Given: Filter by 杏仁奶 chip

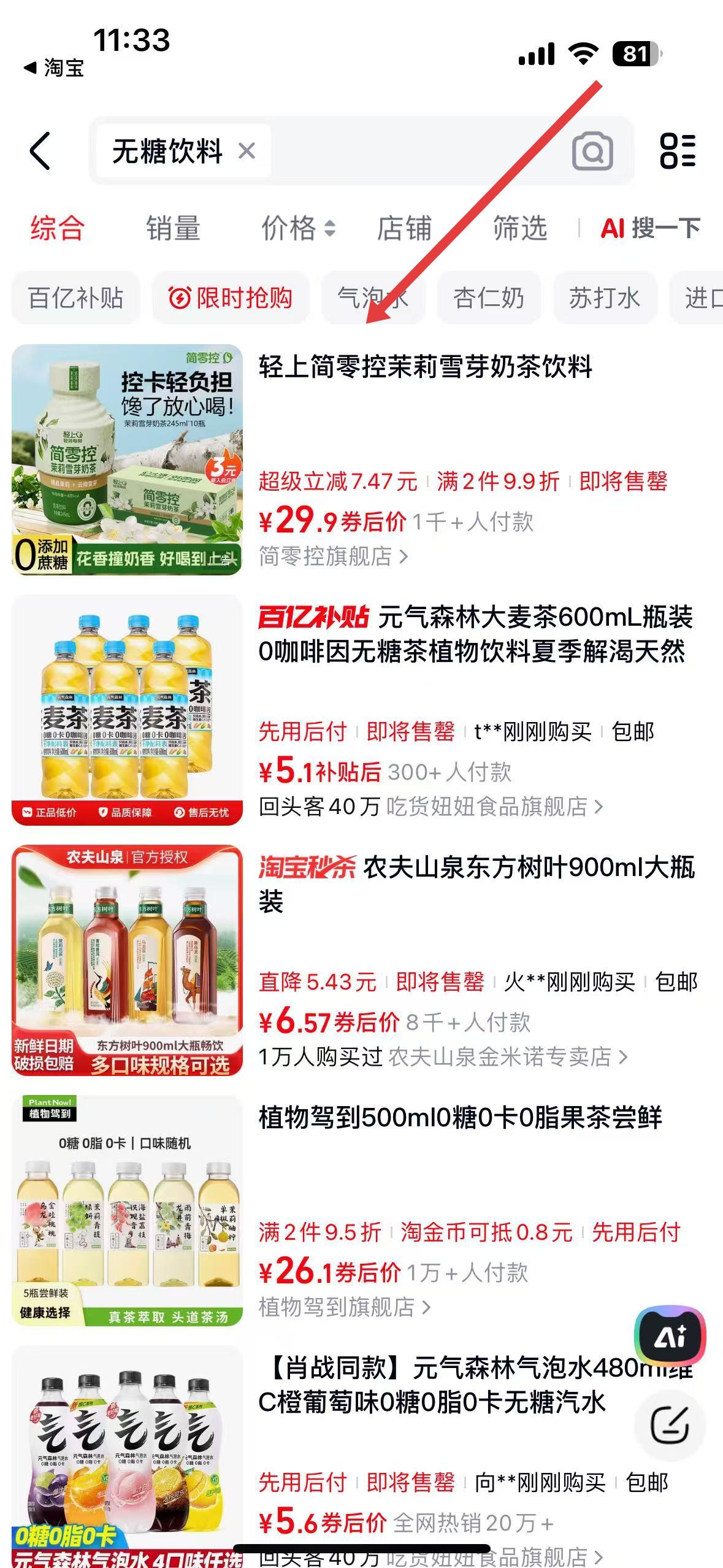Looking at the screenshot, I should point(488,298).
